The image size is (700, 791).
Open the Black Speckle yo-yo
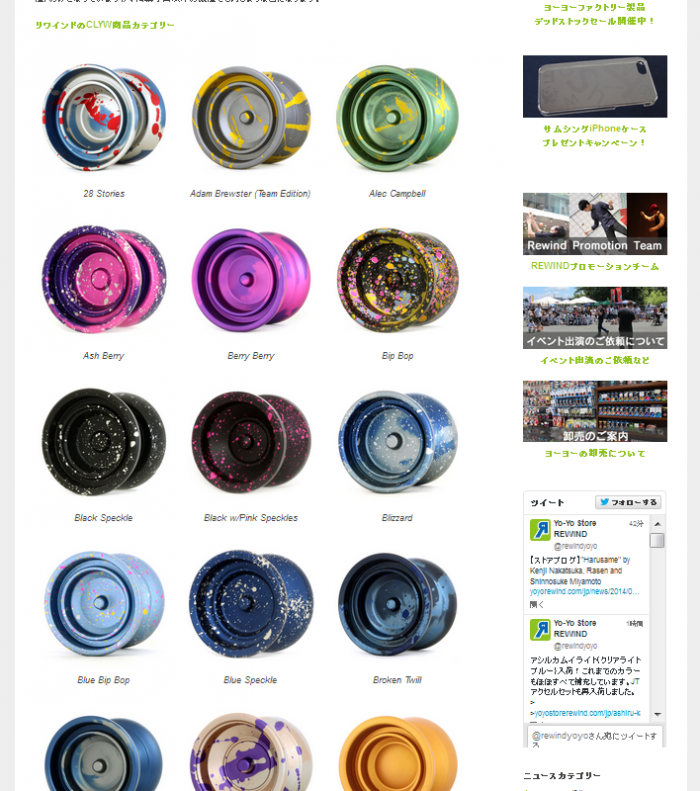[x=104, y=444]
